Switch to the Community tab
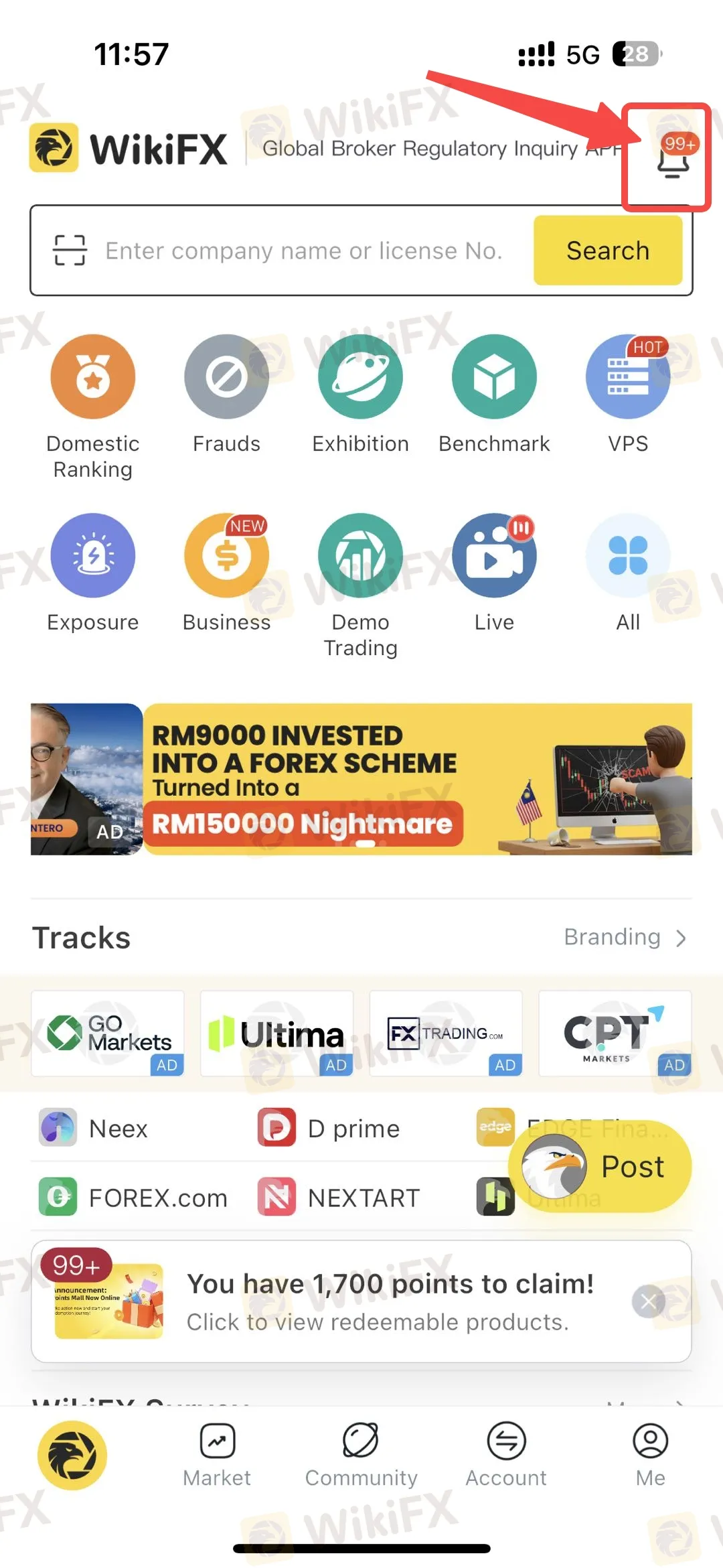The height and width of the screenshot is (1568, 723). [361, 1455]
